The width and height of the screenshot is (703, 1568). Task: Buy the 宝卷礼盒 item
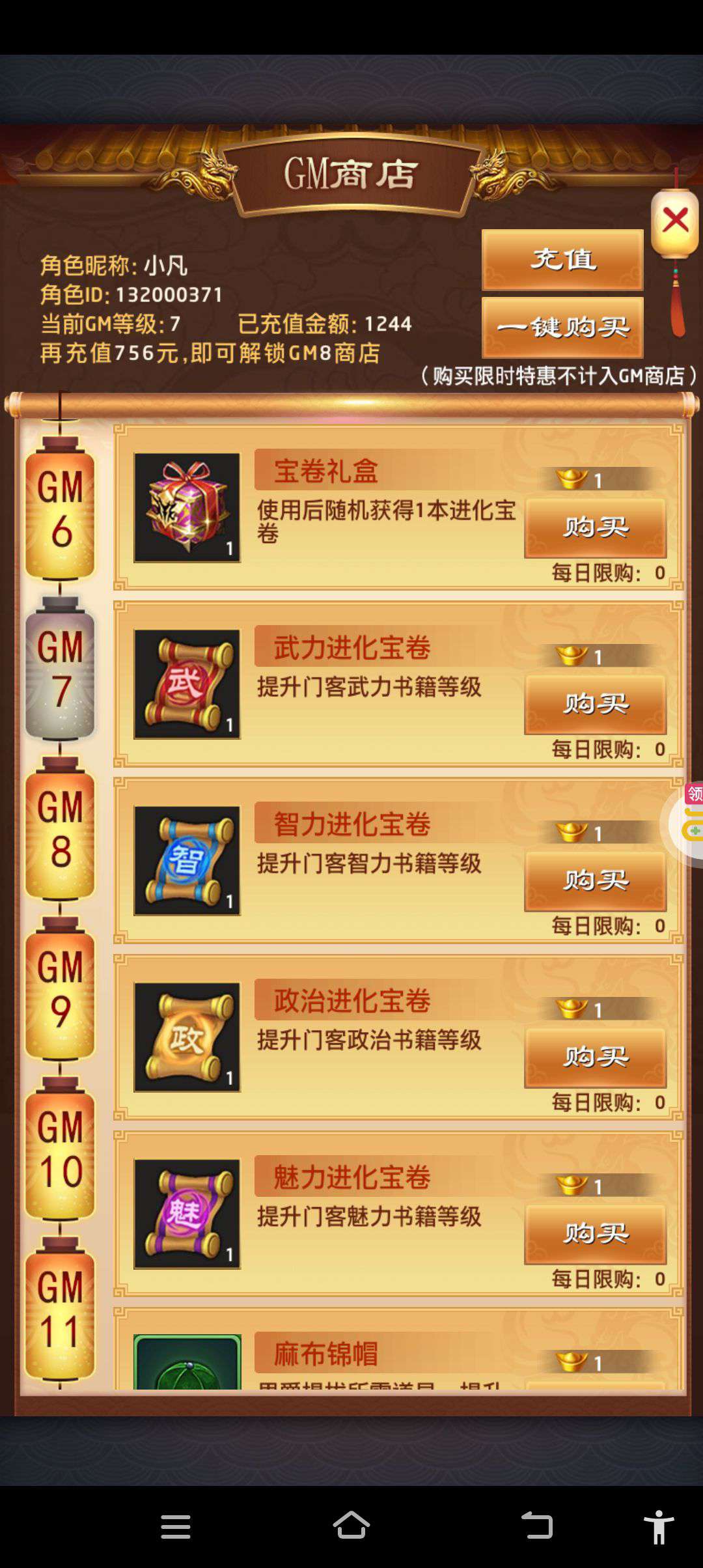click(x=596, y=528)
